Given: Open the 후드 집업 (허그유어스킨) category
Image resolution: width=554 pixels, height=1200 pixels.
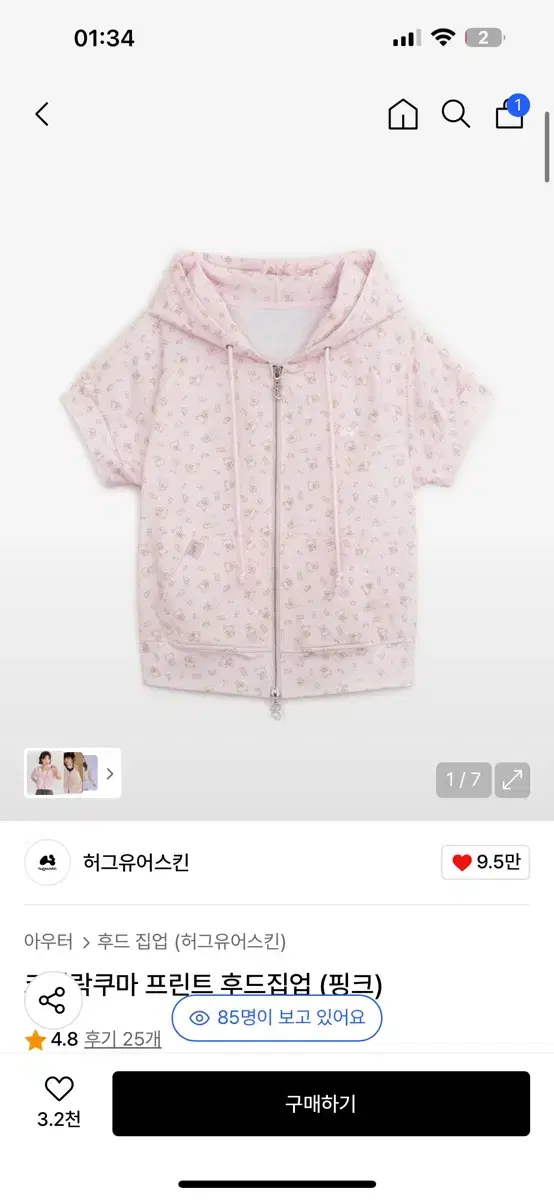Looking at the screenshot, I should (x=192, y=941).
